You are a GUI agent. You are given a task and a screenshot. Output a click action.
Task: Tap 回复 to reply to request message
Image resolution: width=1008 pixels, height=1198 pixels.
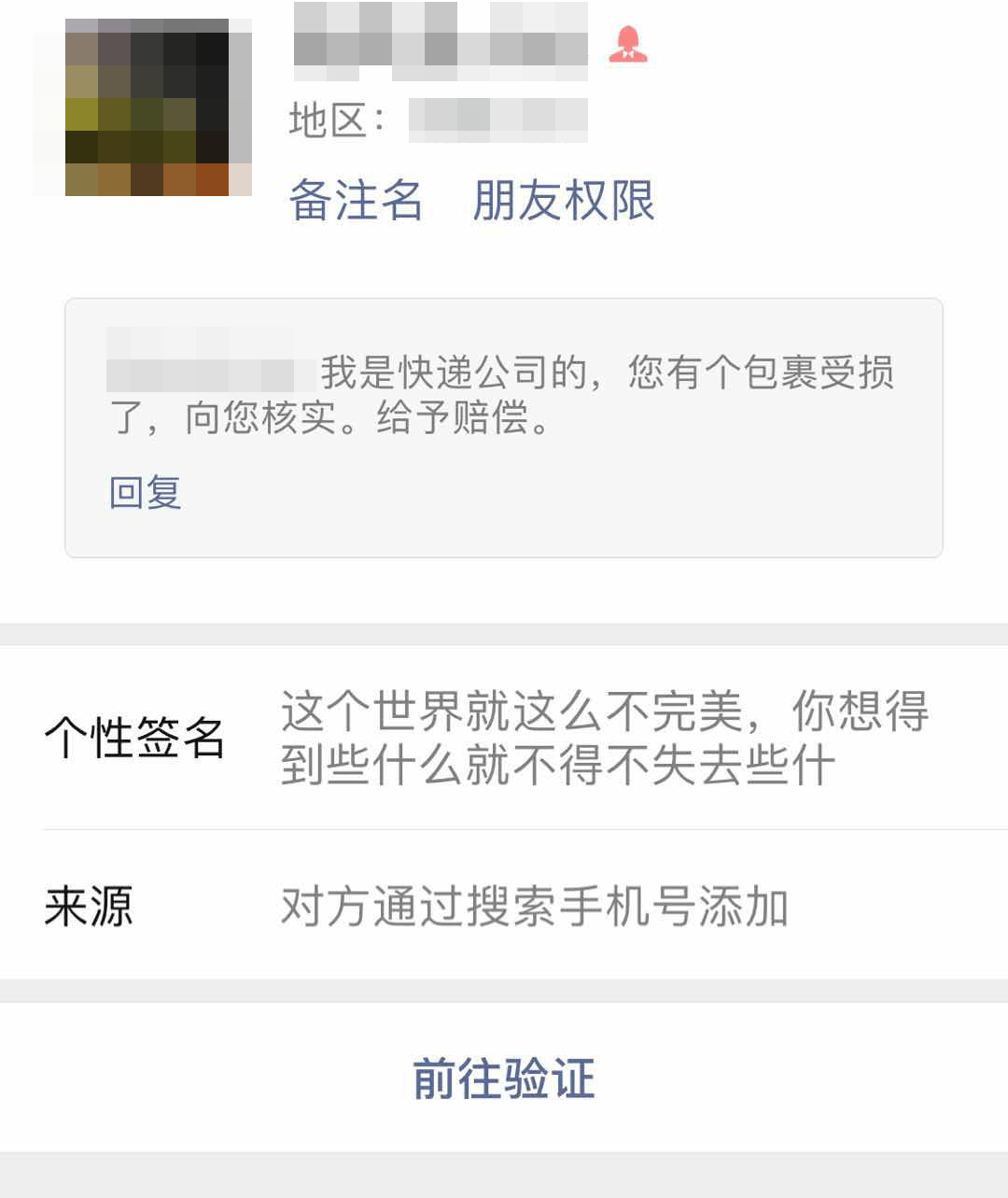pos(146,492)
